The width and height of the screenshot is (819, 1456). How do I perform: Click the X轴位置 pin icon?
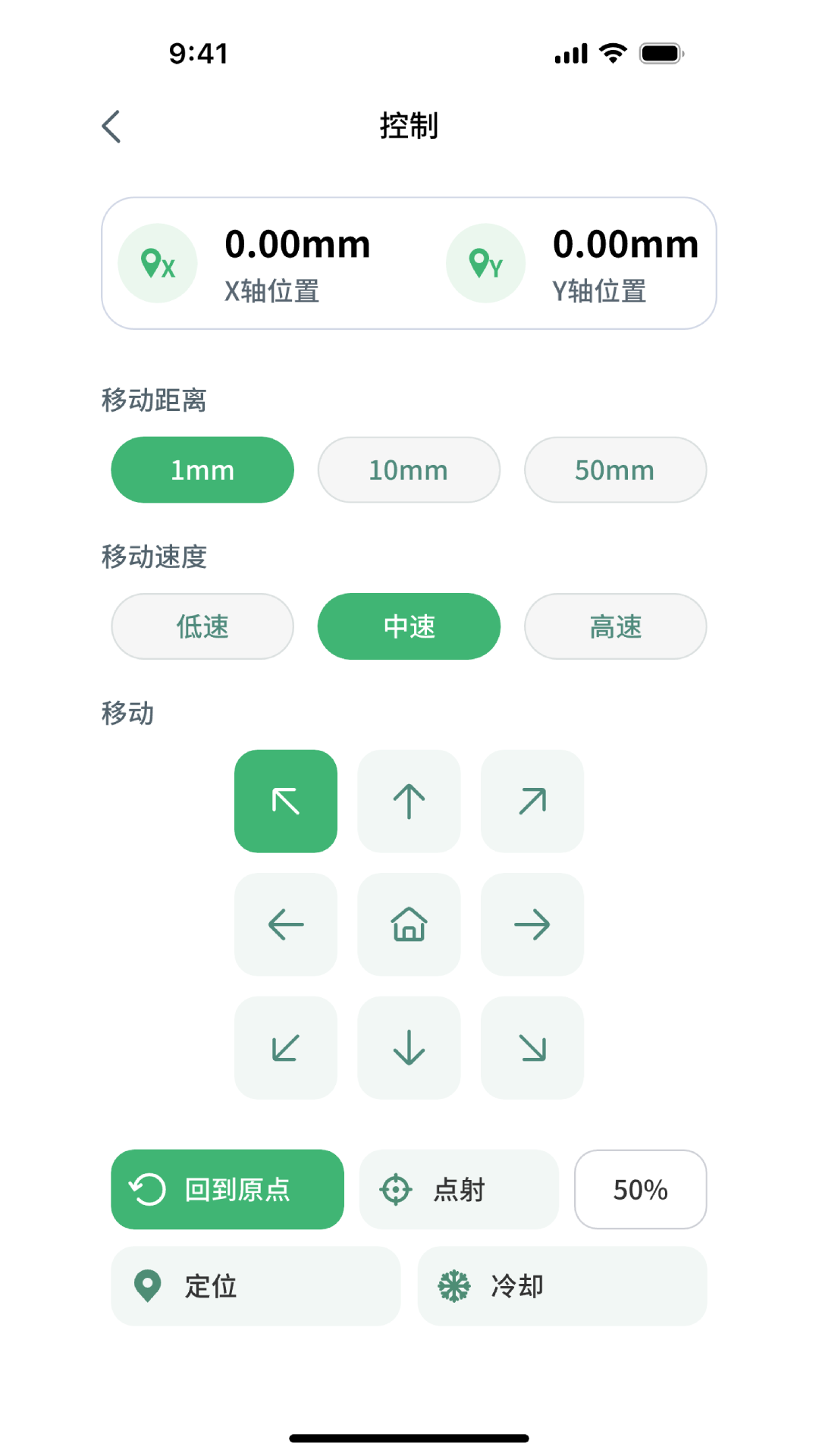click(157, 262)
